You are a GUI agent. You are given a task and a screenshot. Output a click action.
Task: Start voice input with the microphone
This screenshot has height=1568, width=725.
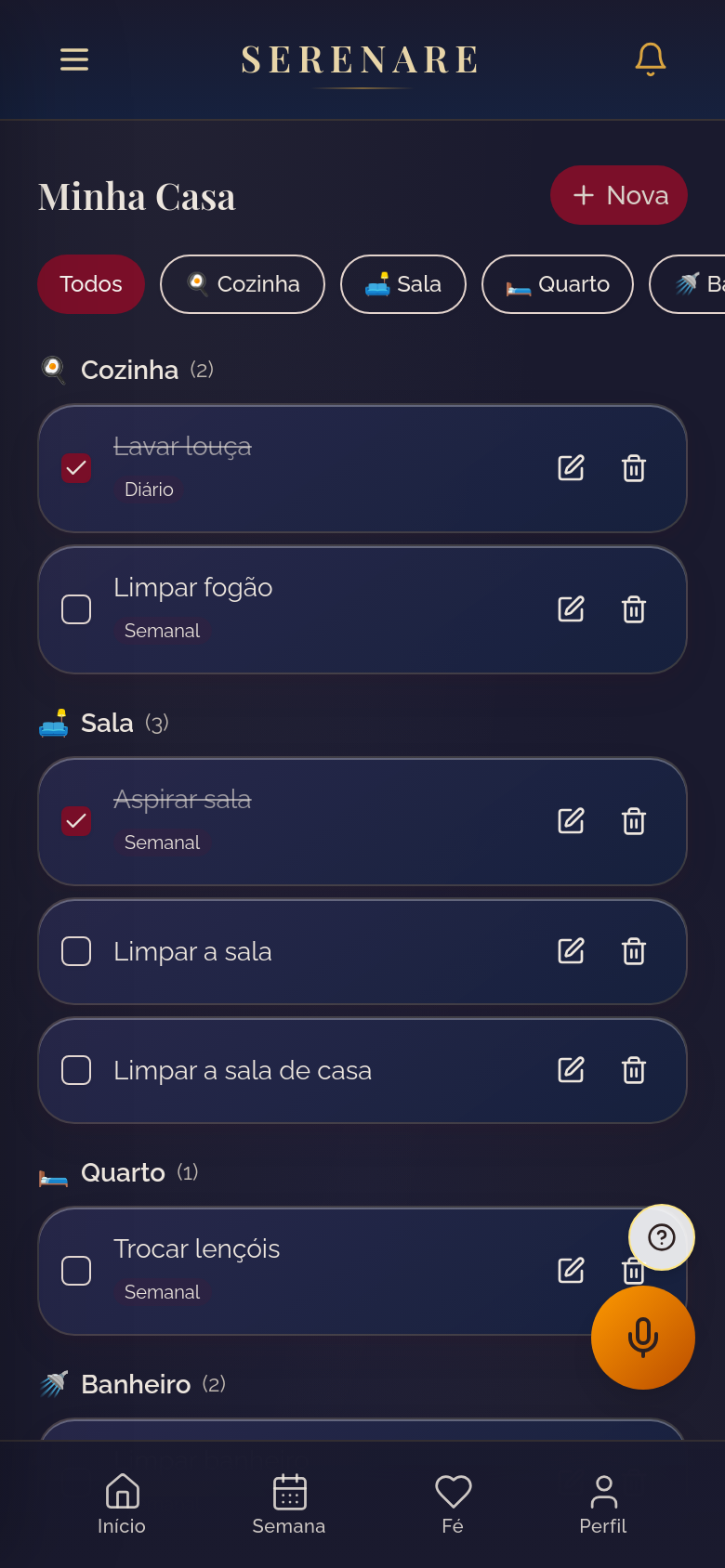(643, 1338)
